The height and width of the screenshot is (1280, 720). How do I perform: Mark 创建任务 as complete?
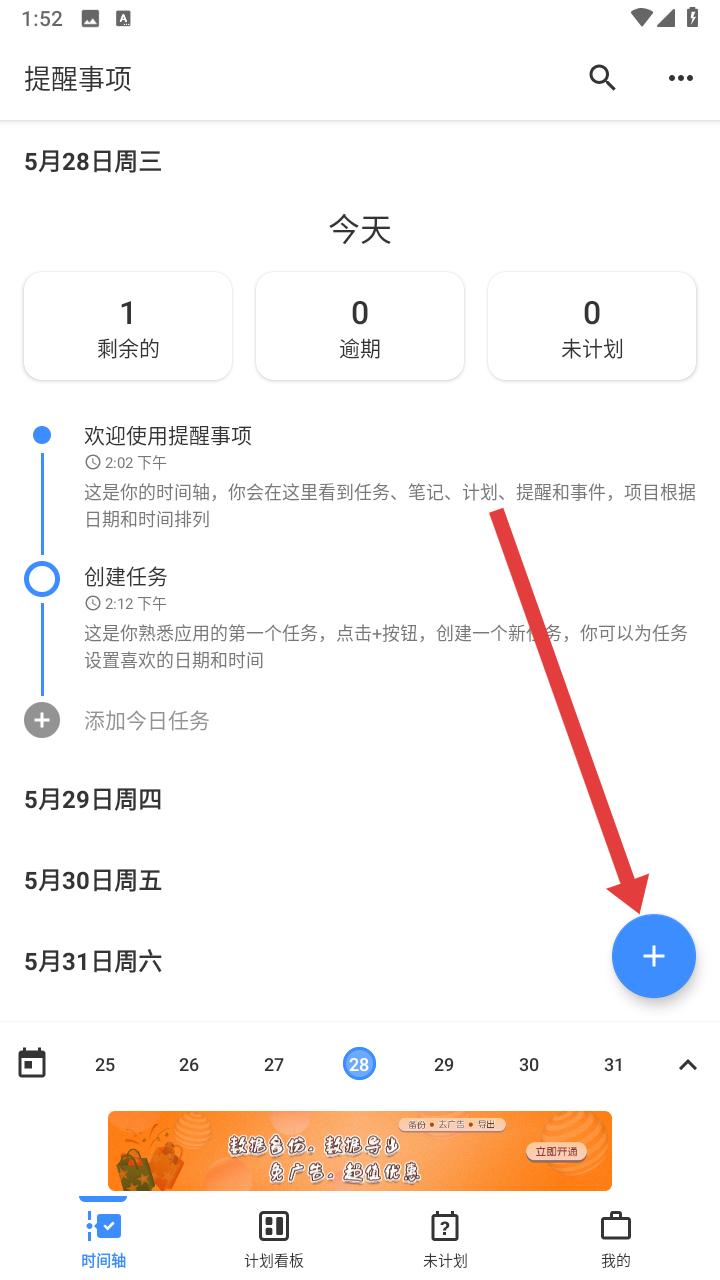(42, 579)
